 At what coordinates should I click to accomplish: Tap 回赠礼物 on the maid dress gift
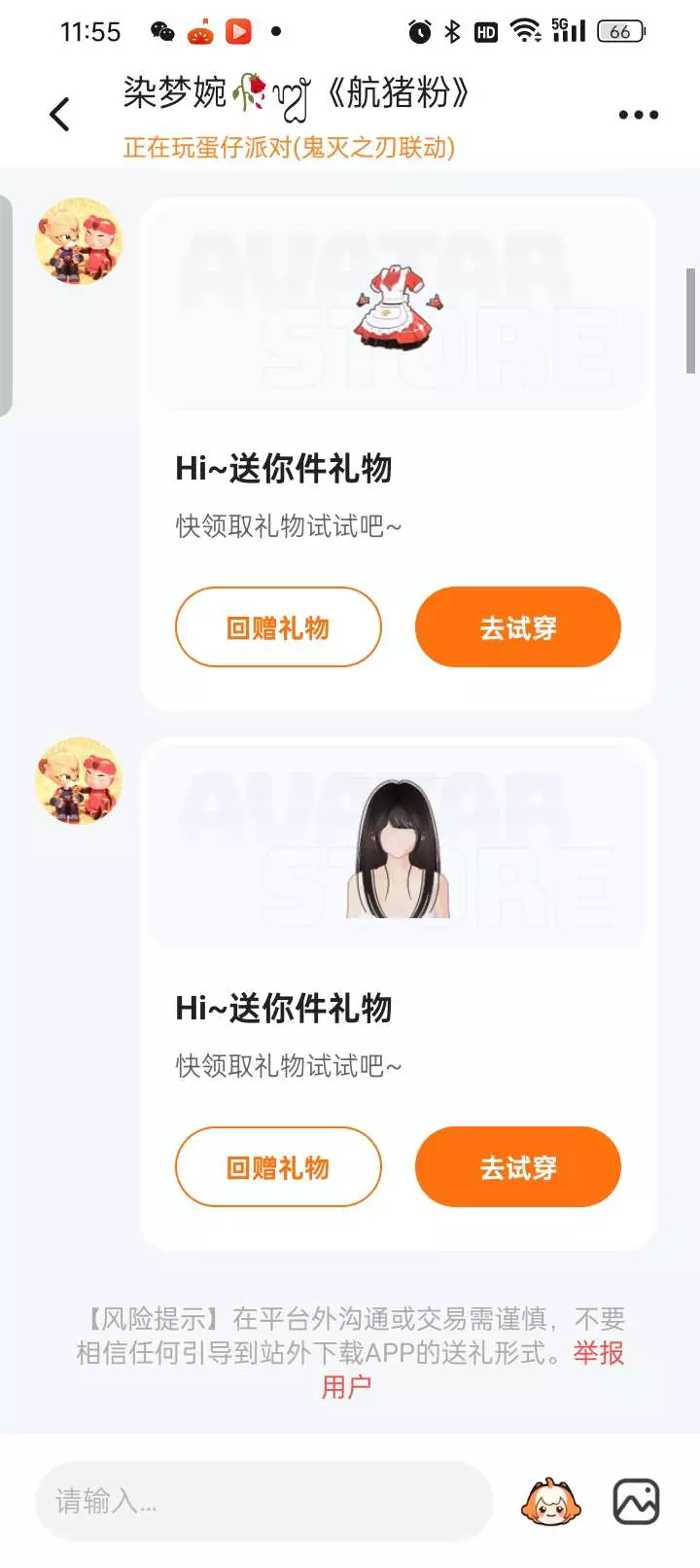pos(278,627)
